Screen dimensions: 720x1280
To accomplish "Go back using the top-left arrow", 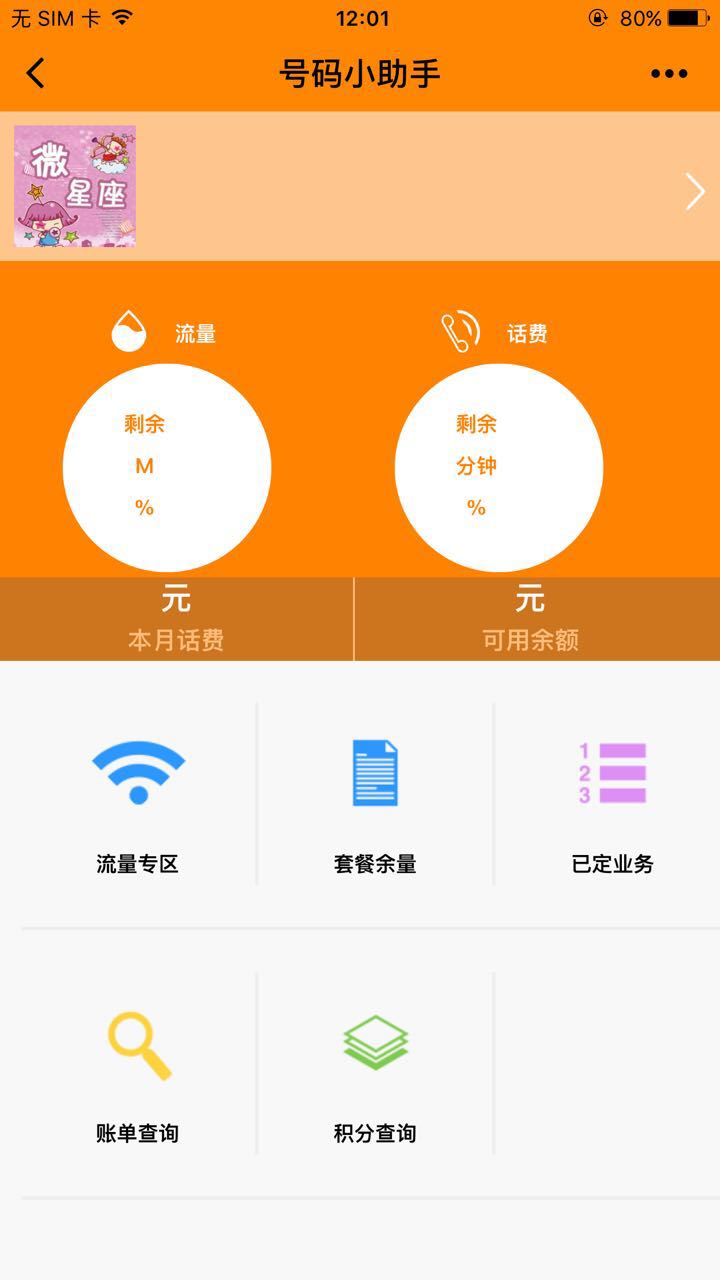I will (x=36, y=73).
